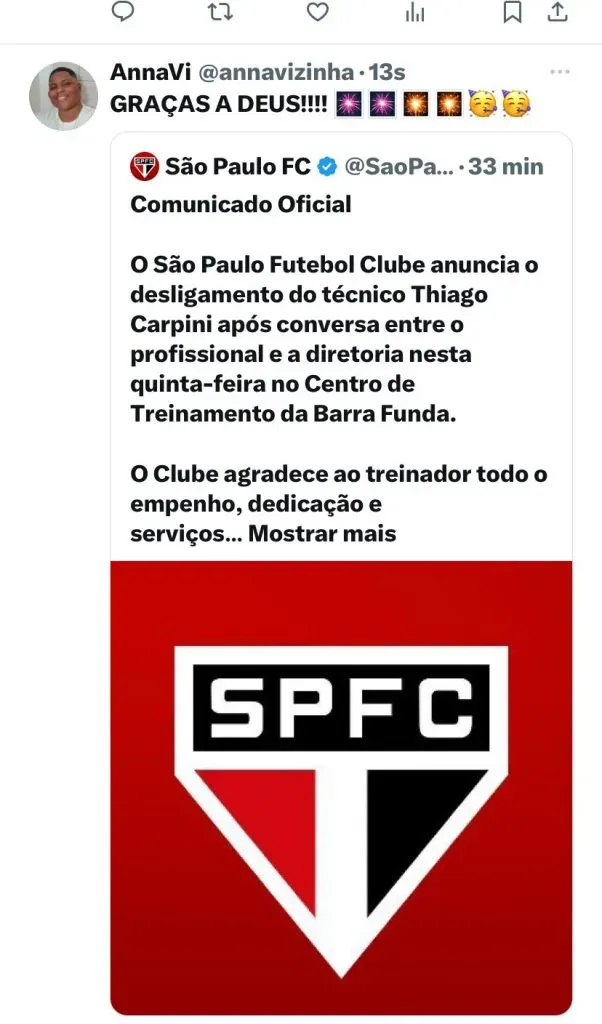This screenshot has height=1024, width=602.
Task: Expand text with Mostrar mais
Action: pyautogui.click(x=322, y=534)
